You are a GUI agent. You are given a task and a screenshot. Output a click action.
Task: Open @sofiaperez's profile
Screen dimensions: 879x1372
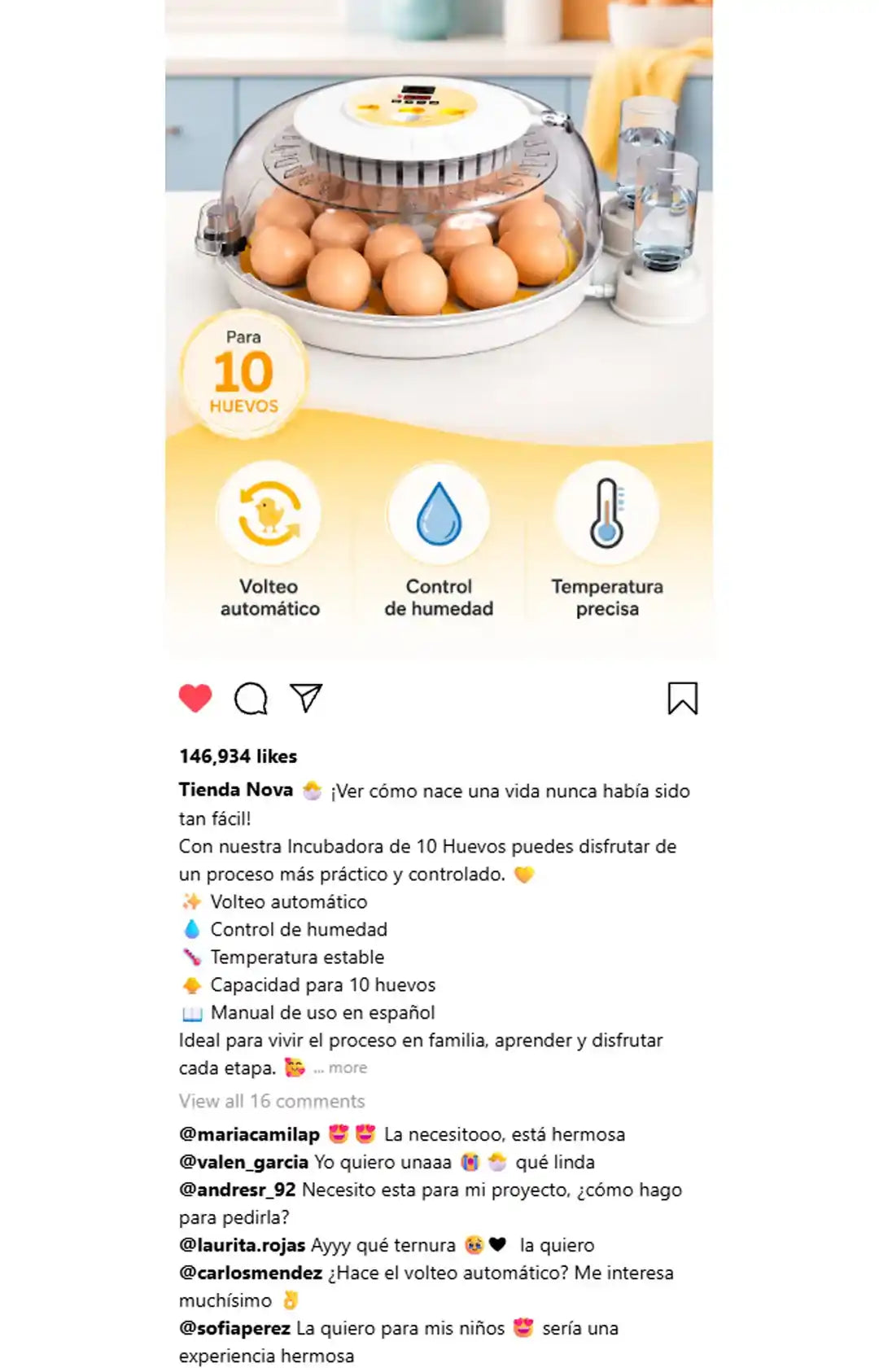pos(234,1328)
